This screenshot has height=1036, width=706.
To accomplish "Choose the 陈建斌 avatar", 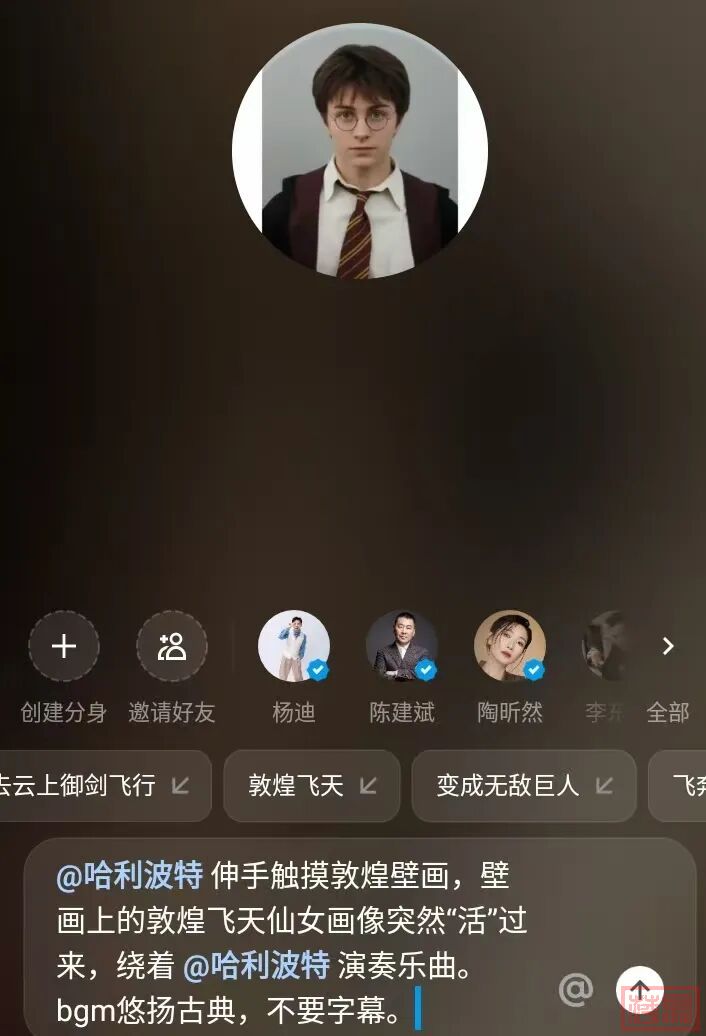I will point(402,647).
